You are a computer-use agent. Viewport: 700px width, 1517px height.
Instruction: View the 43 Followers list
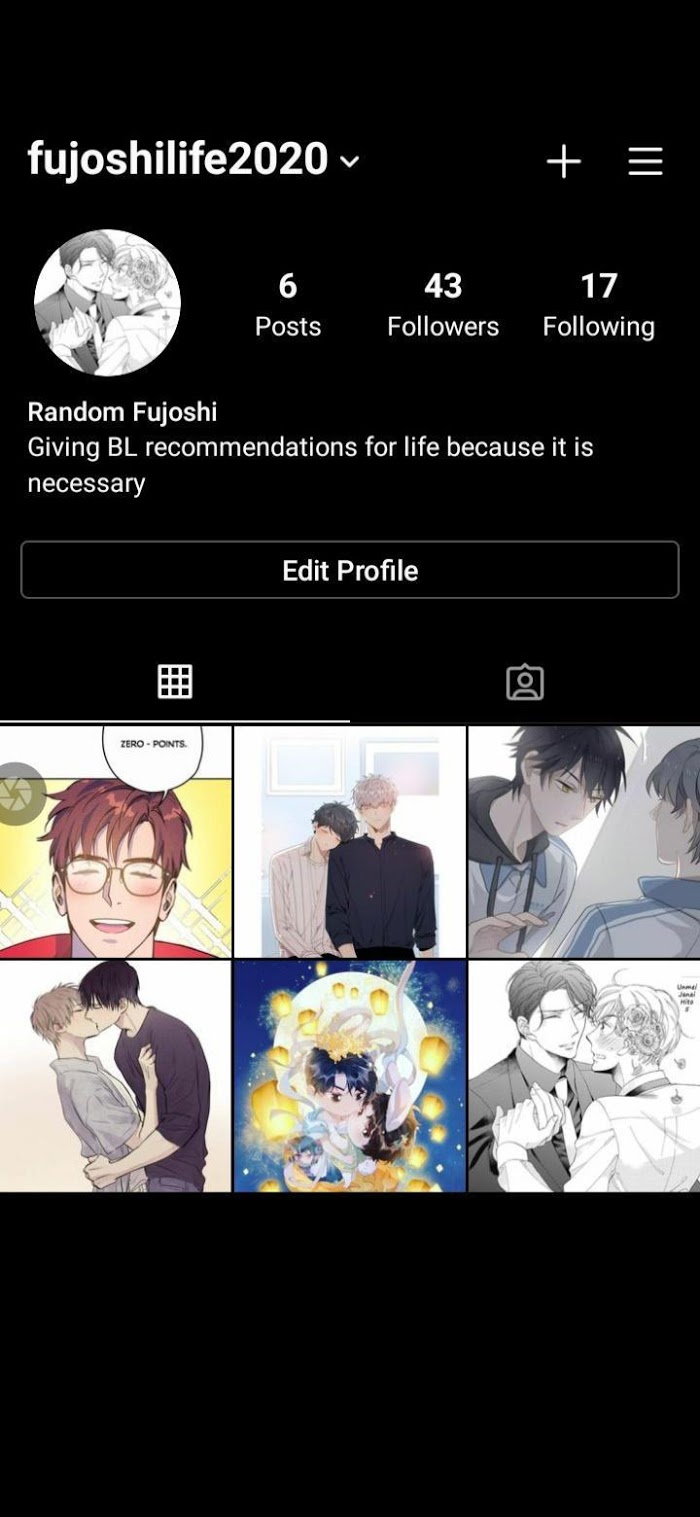click(x=443, y=304)
